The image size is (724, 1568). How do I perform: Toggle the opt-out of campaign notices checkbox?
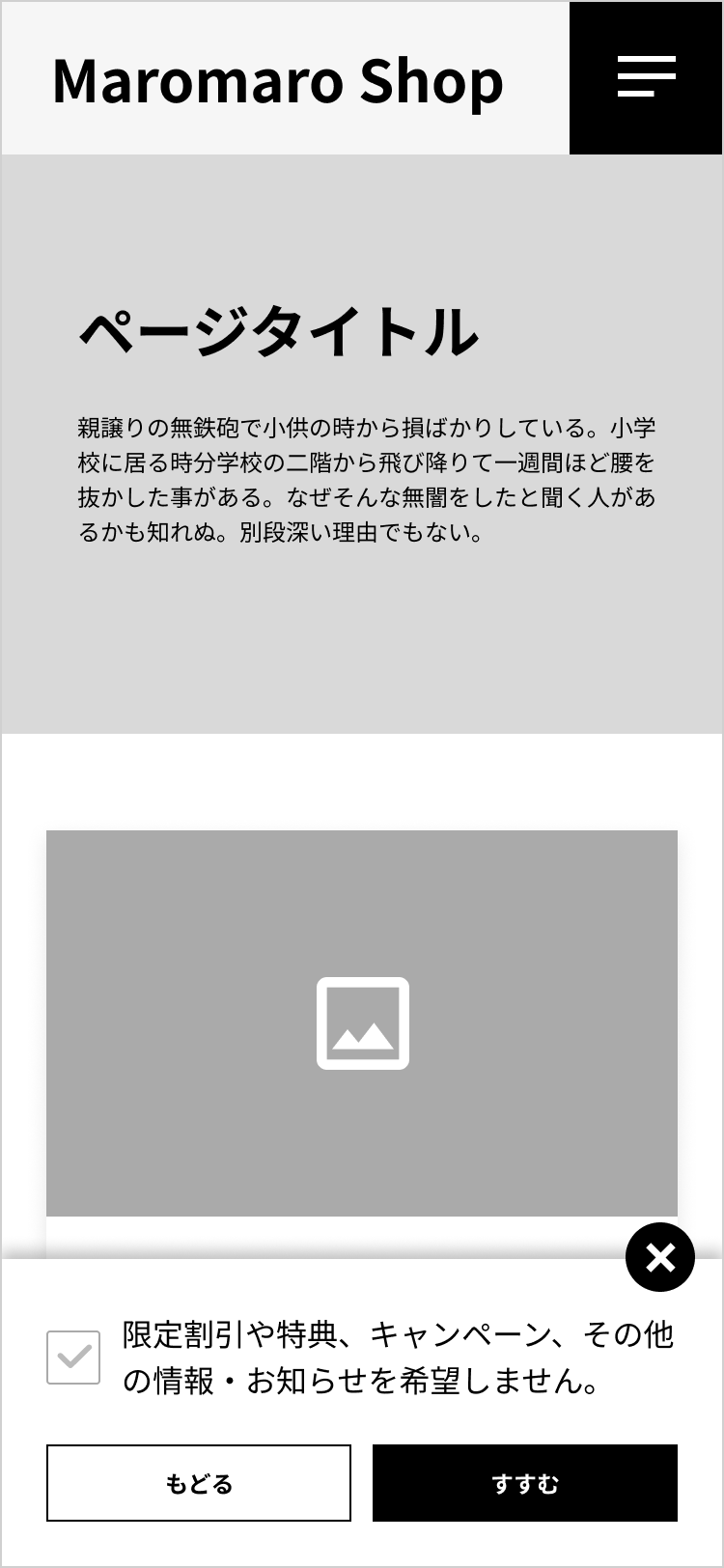[73, 1358]
